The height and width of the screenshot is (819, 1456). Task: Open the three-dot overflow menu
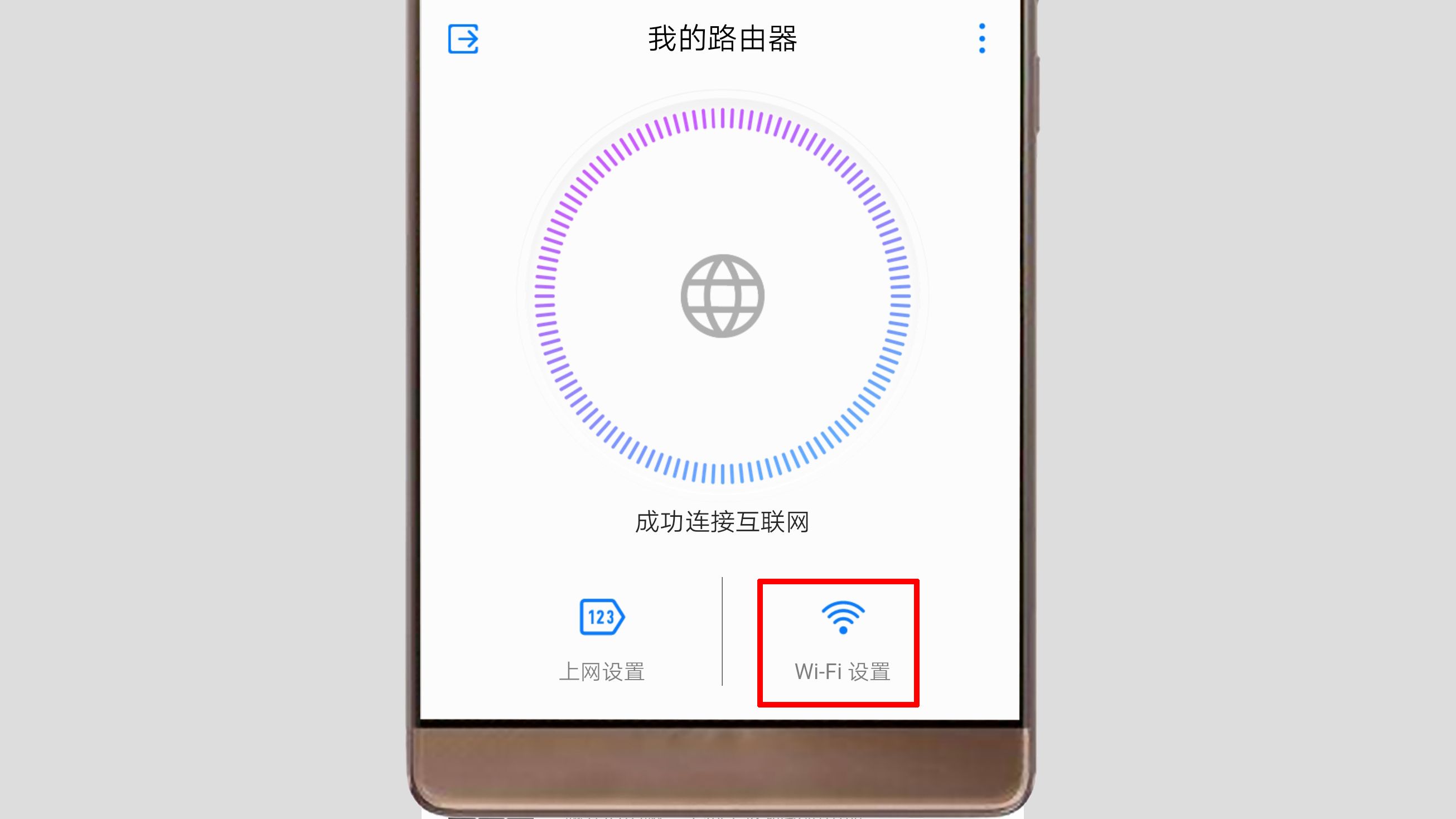pos(982,39)
